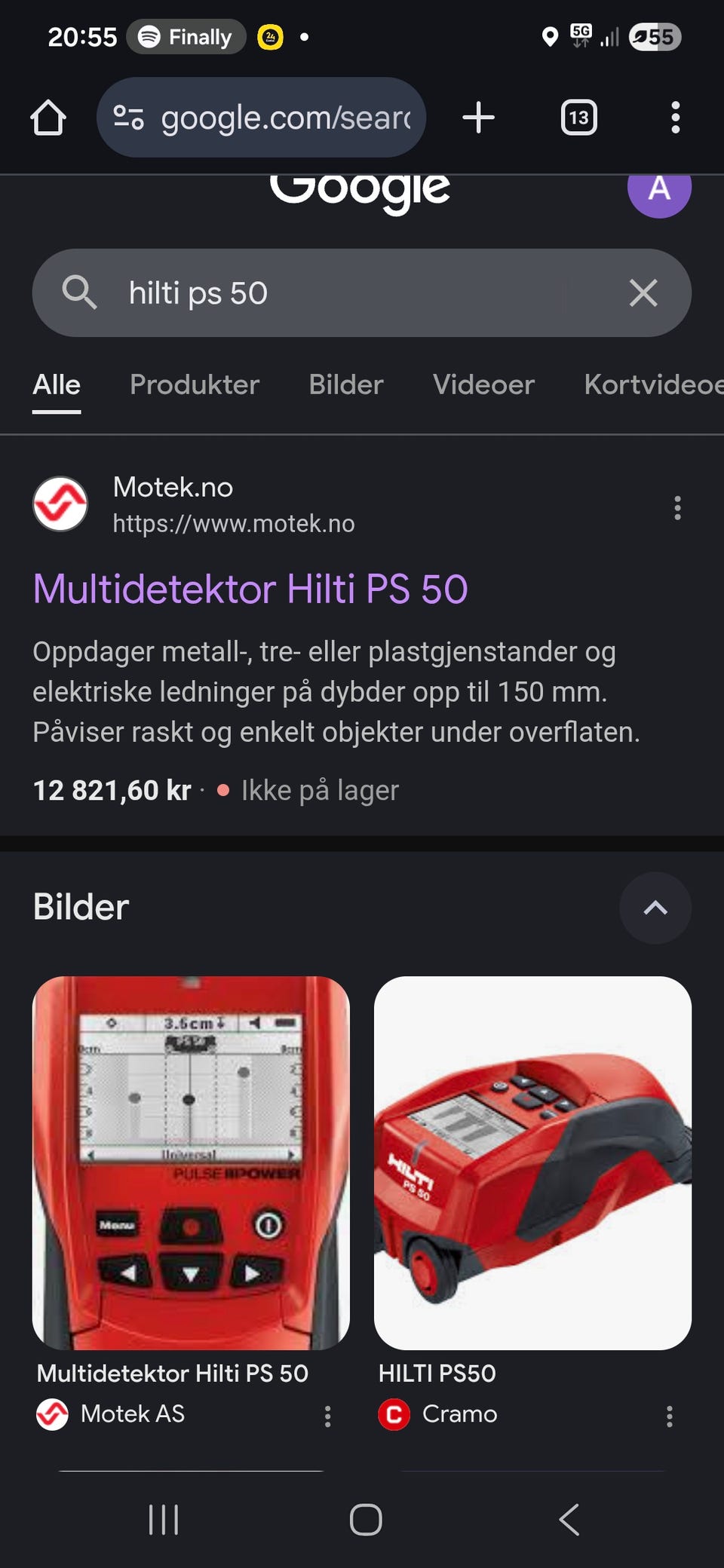The width and height of the screenshot is (724, 1568).
Task: Select the Produkter results filter
Action: (x=193, y=384)
